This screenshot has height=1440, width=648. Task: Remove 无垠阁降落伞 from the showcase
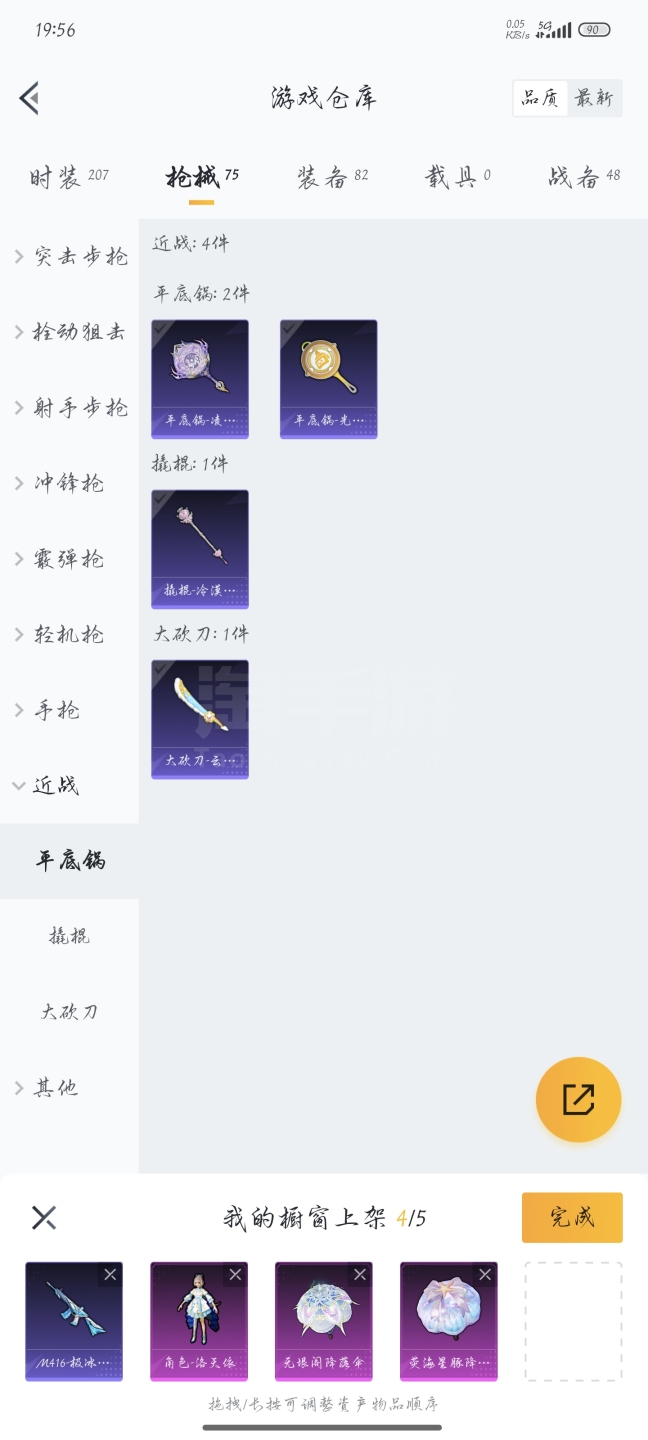(360, 1274)
